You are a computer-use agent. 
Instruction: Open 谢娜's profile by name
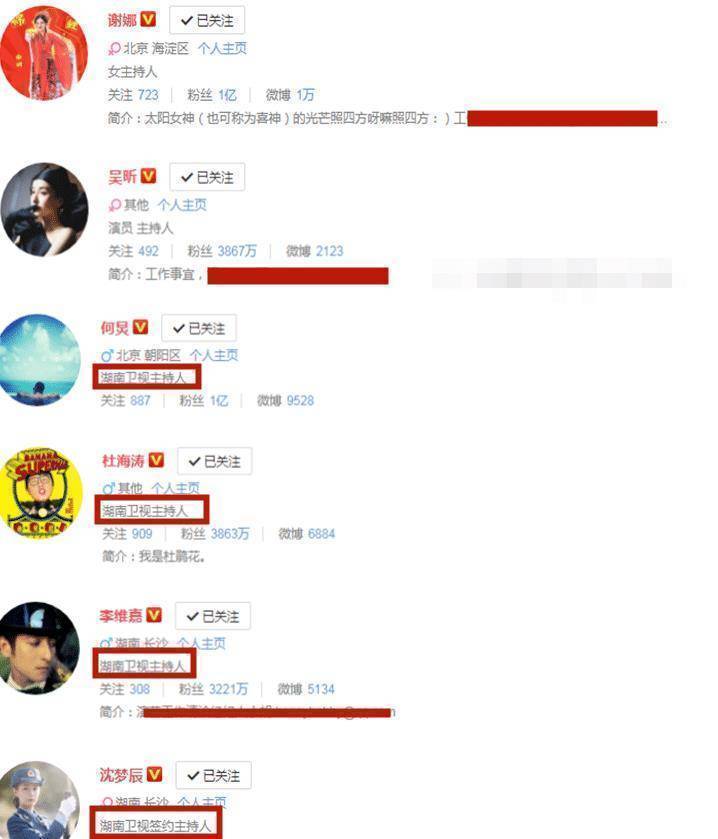tap(123, 20)
